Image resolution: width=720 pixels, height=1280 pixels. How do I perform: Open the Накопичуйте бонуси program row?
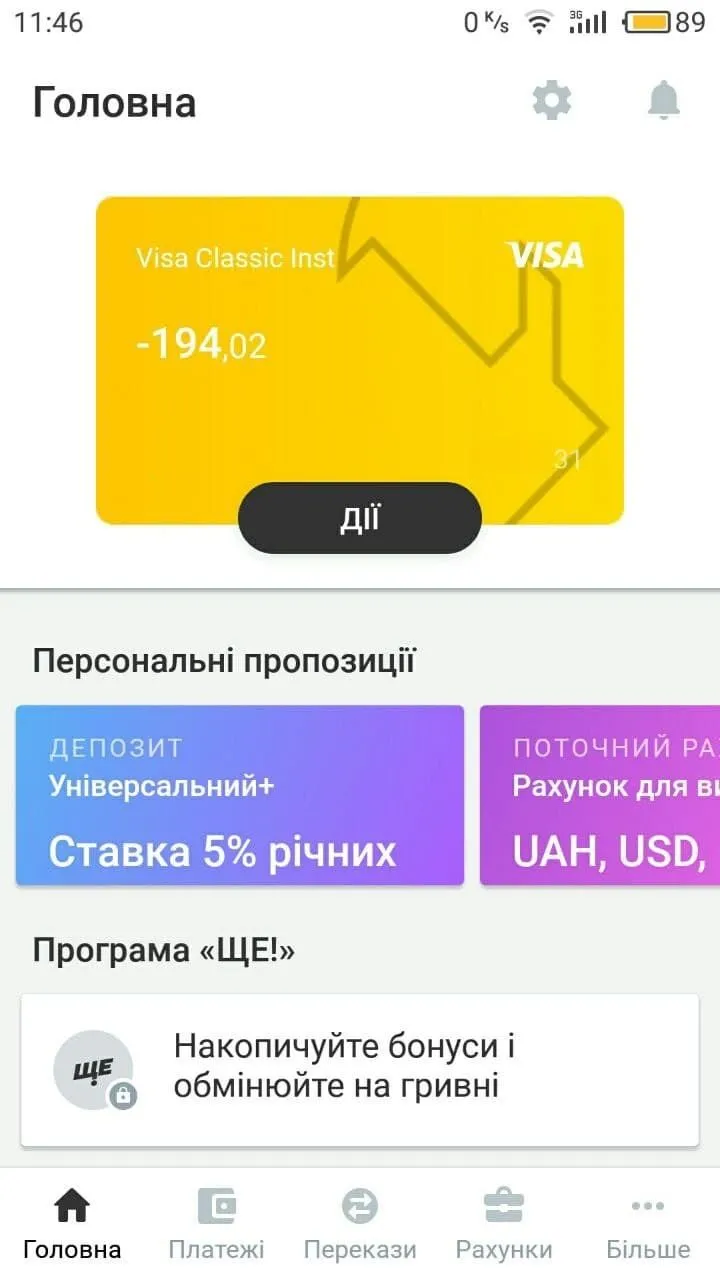click(x=360, y=1068)
